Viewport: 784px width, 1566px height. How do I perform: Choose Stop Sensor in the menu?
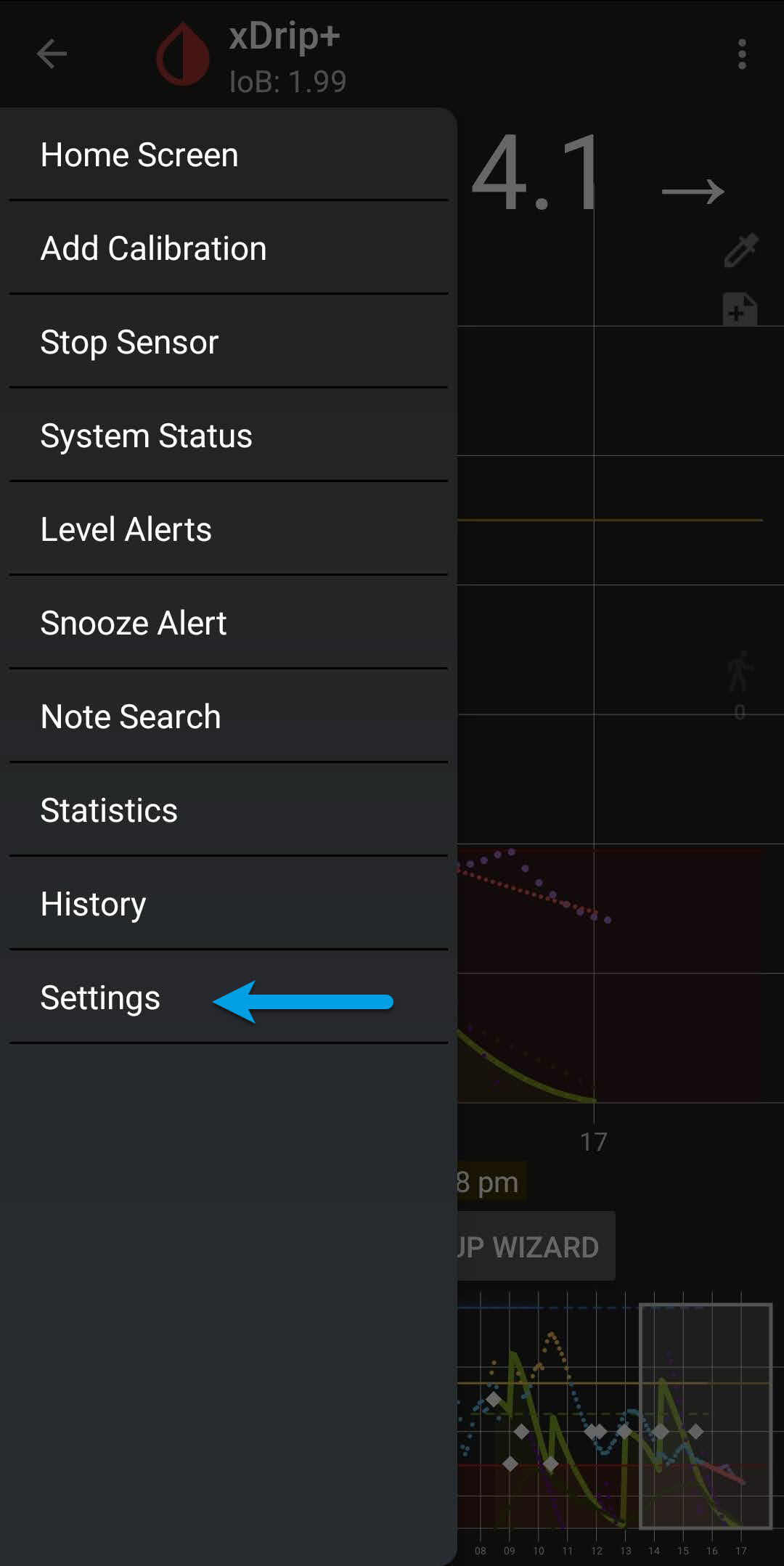pos(128,342)
